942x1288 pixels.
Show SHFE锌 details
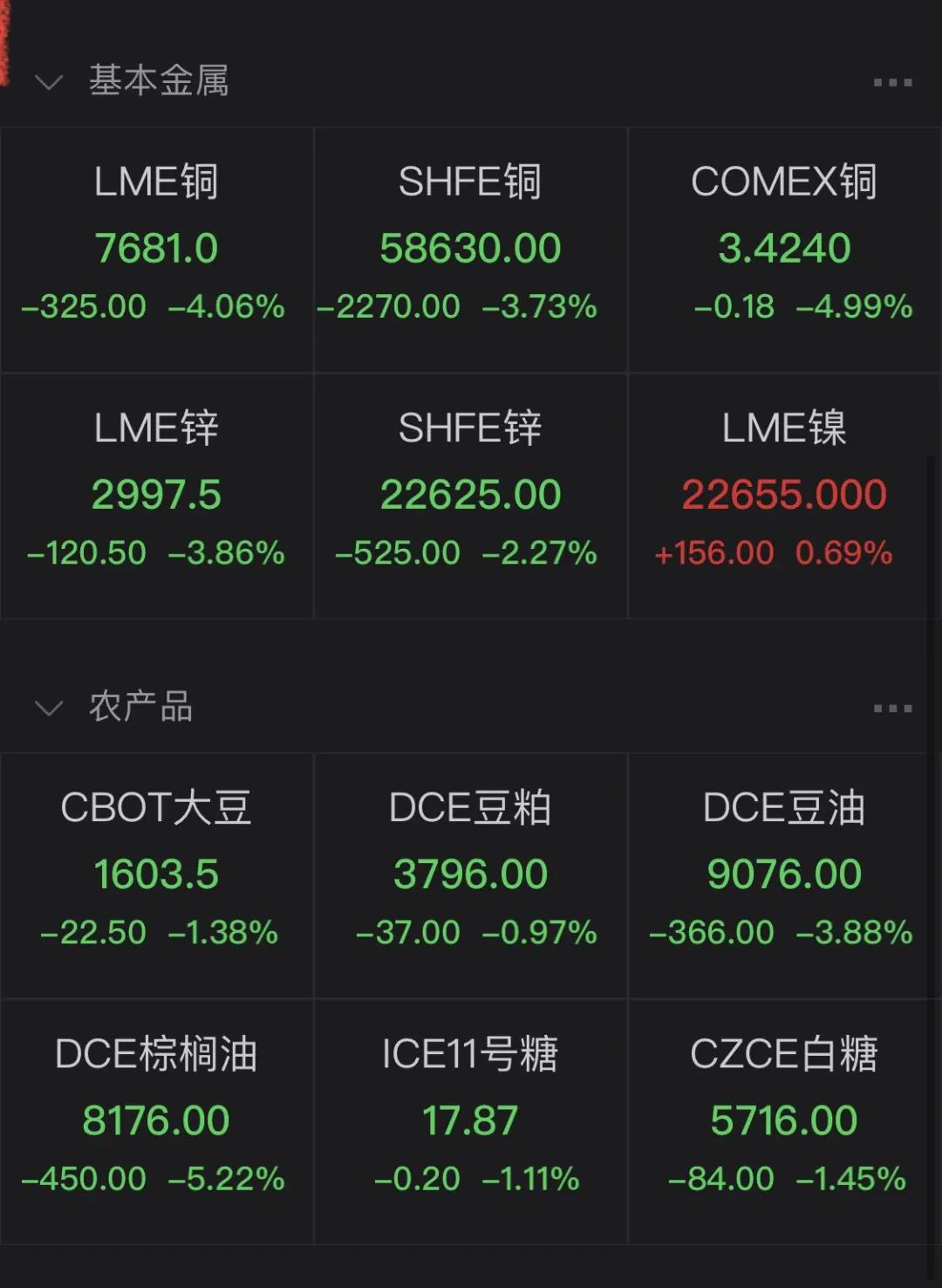[470, 496]
